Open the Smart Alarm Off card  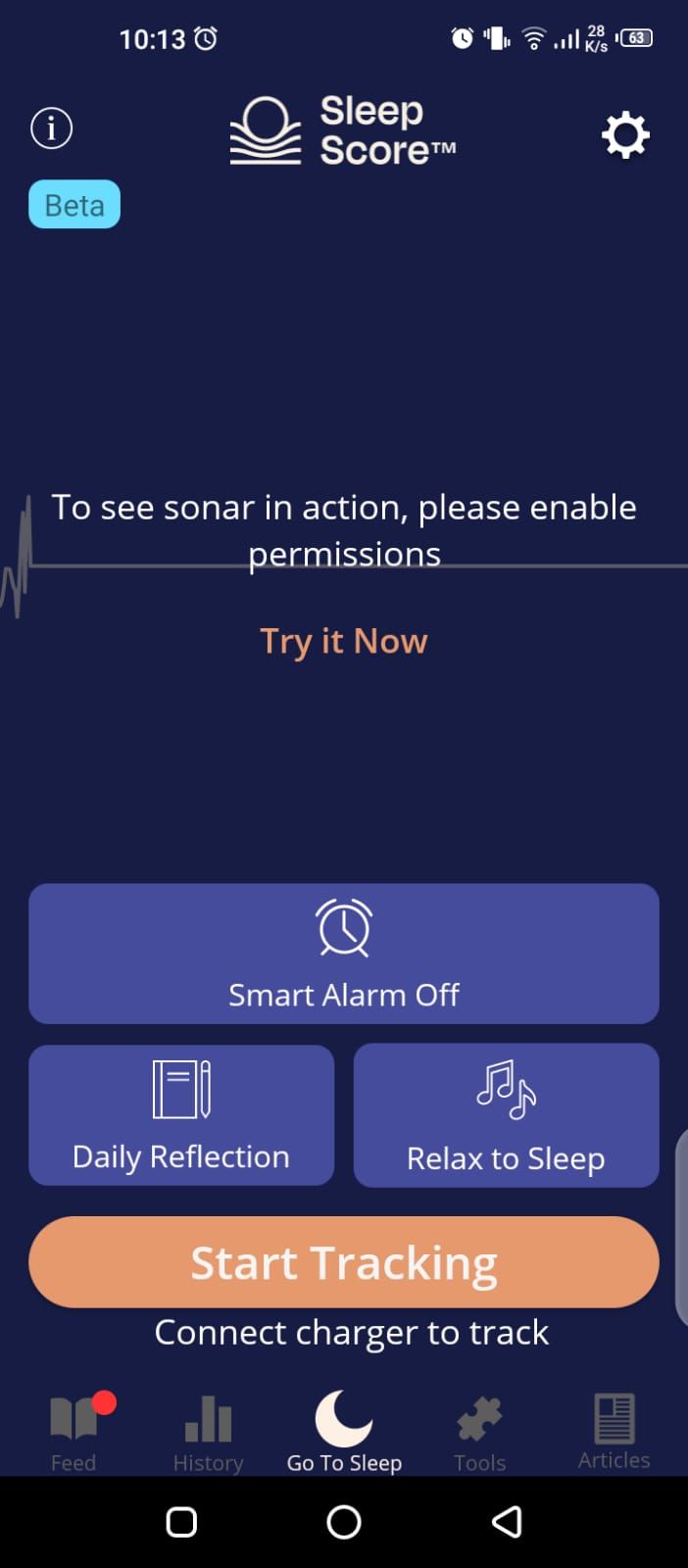tap(344, 954)
